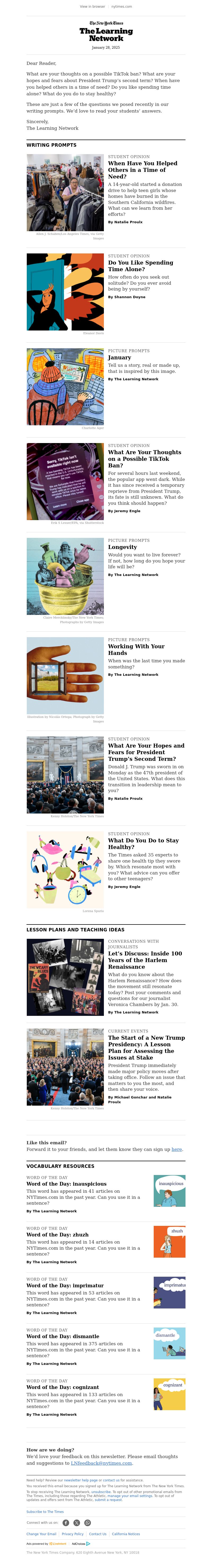Open Do You Like Spending Time Alone?
Image resolution: width=212 pixels, height=1568 pixels.
tap(140, 265)
